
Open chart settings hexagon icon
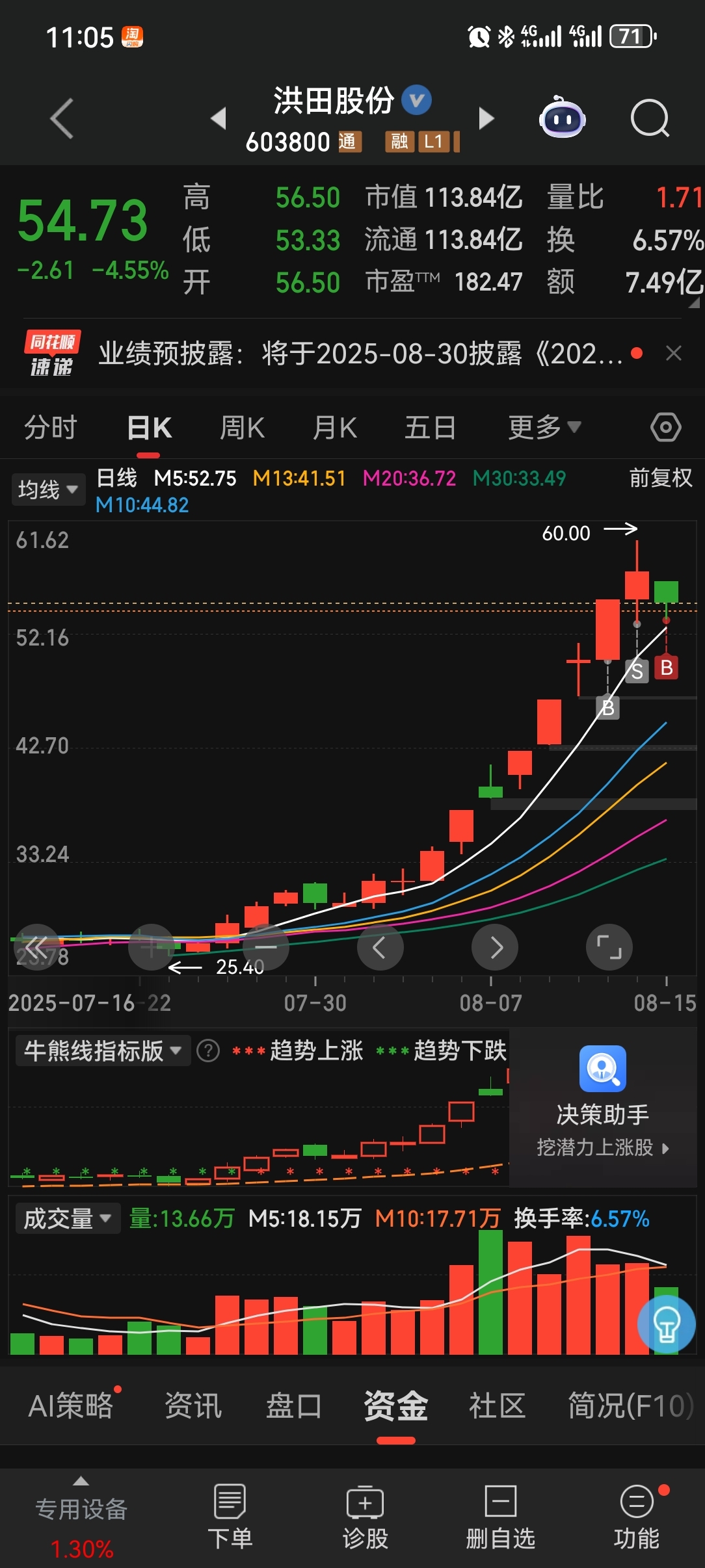[666, 427]
